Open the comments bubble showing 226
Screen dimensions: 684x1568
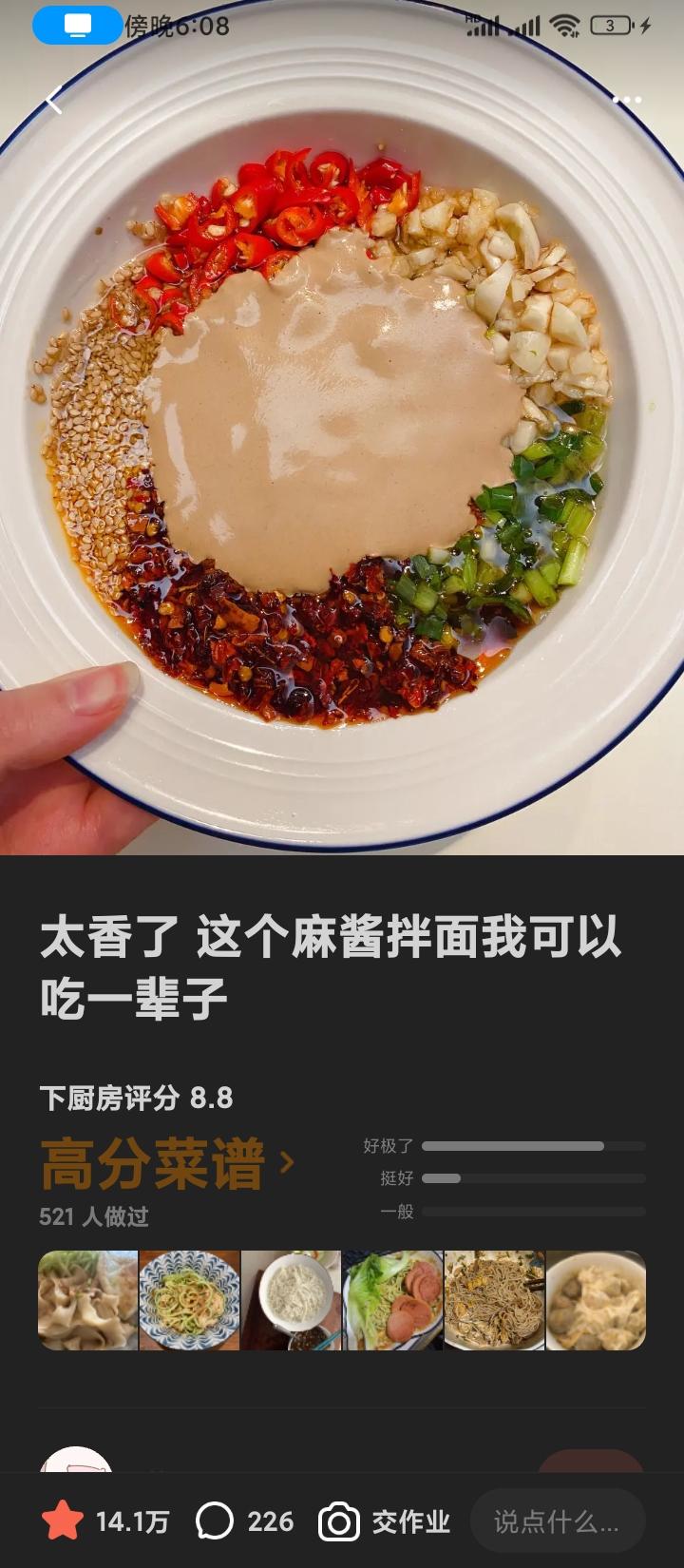pos(215,1521)
